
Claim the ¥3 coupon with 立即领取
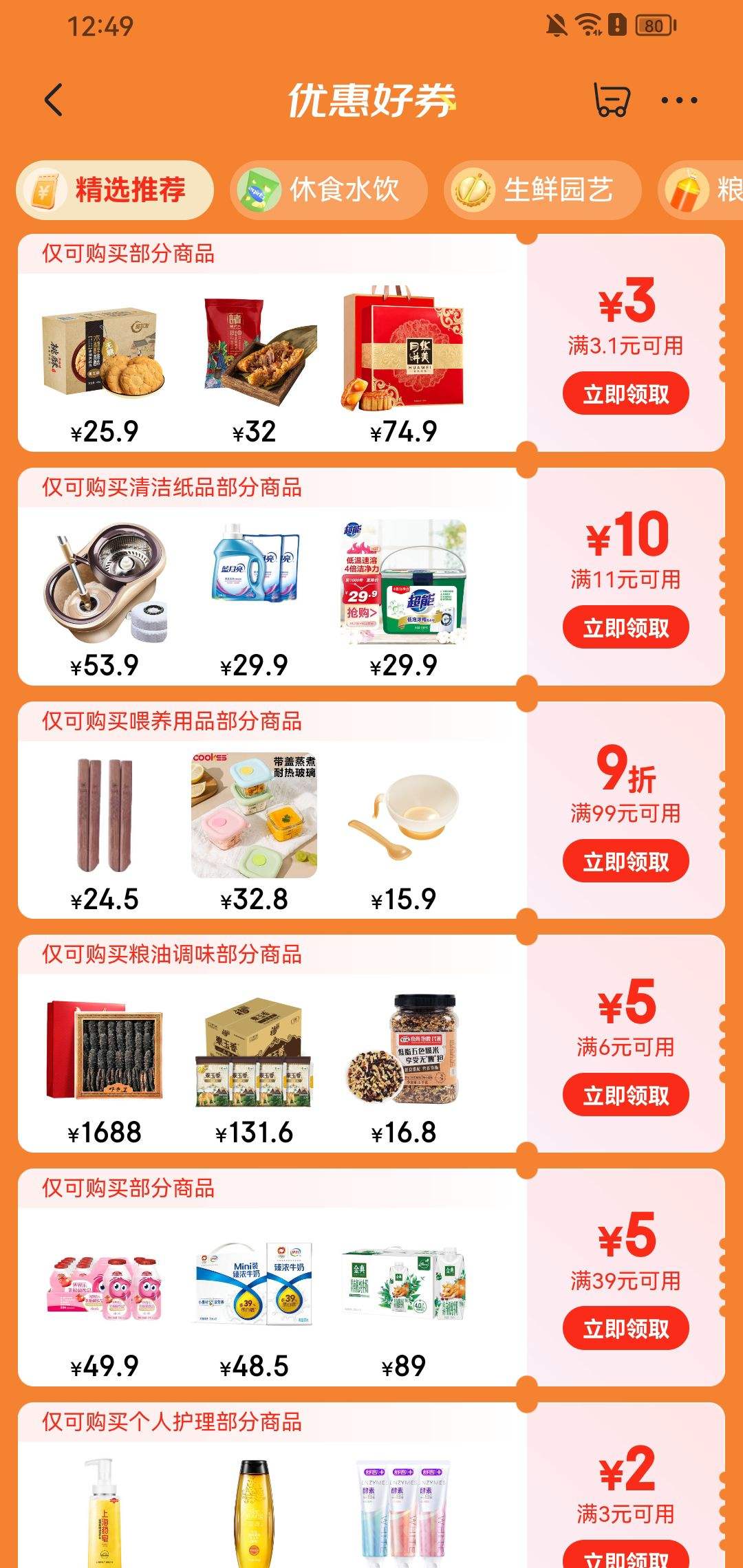pos(625,392)
